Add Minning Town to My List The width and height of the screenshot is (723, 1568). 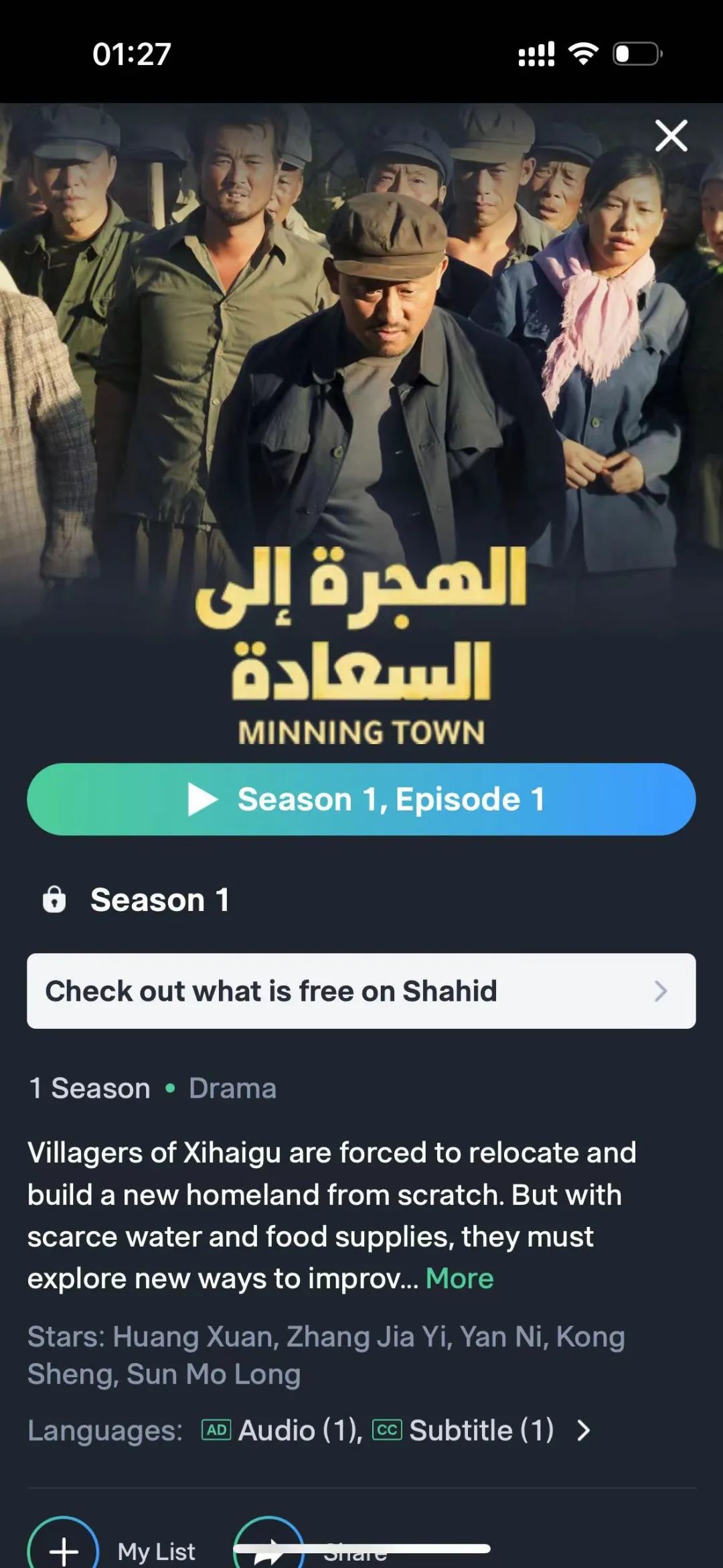pyautogui.click(x=64, y=1549)
